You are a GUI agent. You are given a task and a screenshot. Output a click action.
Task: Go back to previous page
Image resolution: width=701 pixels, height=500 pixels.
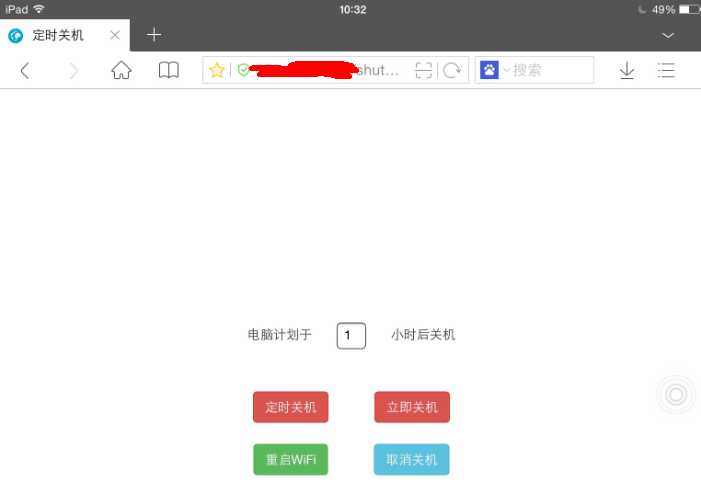[x=25, y=70]
